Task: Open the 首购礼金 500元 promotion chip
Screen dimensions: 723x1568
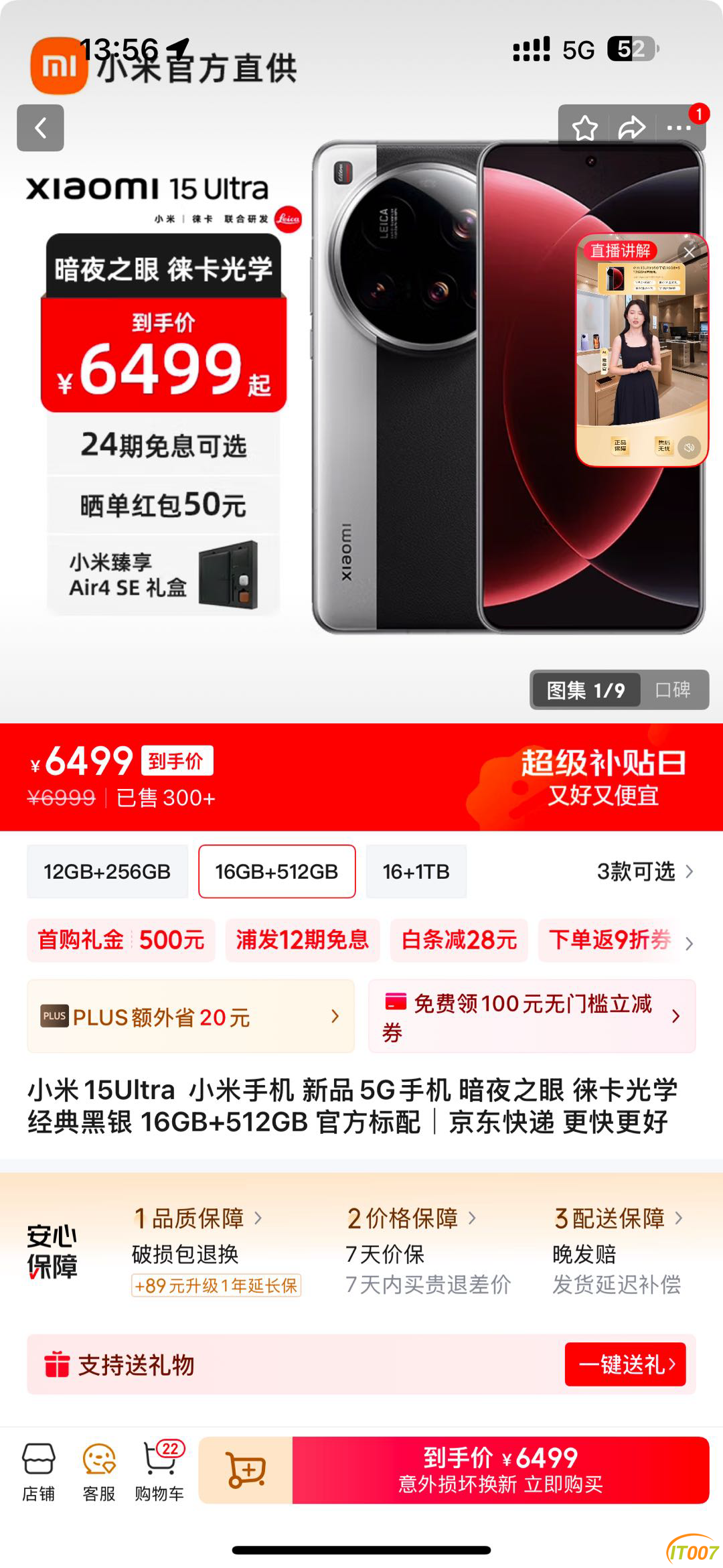Action: click(121, 940)
